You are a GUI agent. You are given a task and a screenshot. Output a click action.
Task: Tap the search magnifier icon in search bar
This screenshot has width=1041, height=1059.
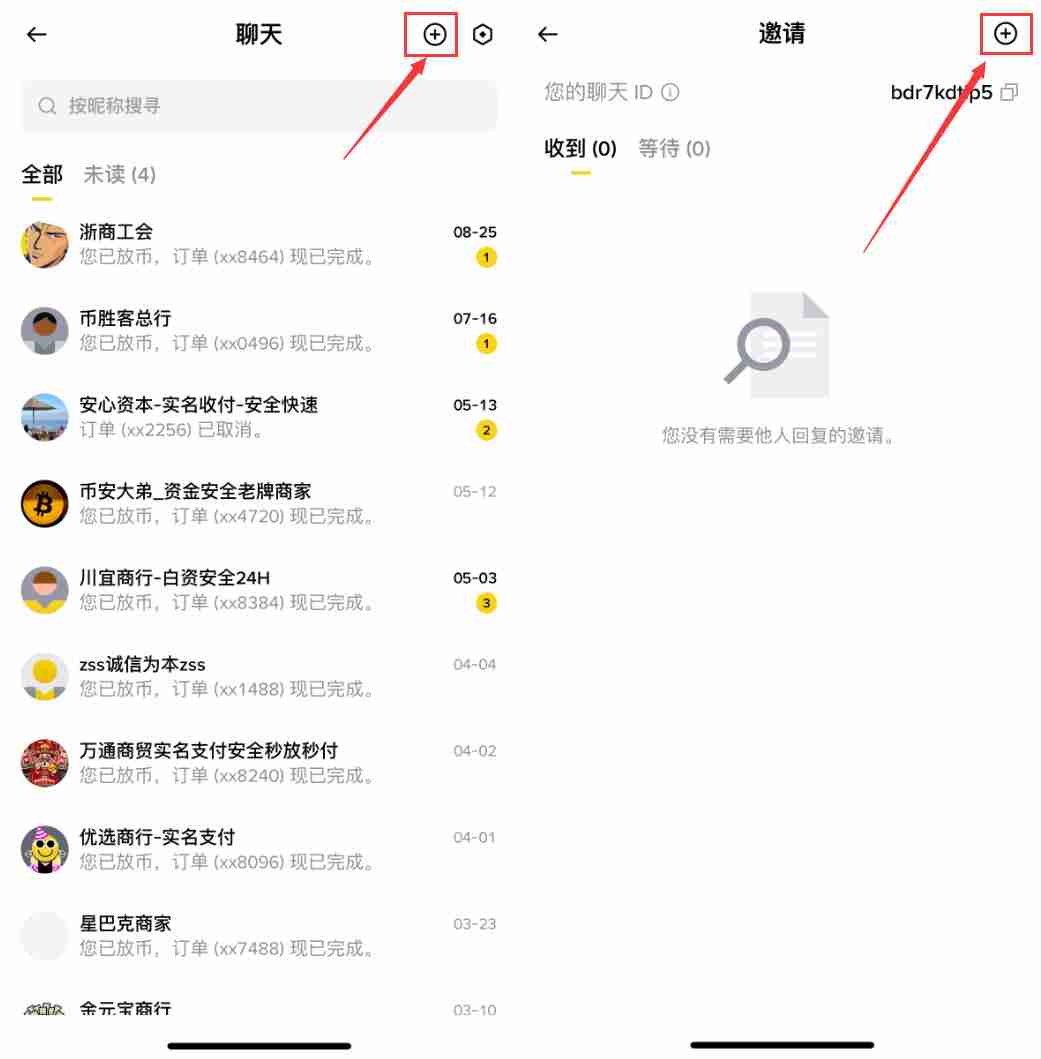pyautogui.click(x=47, y=105)
